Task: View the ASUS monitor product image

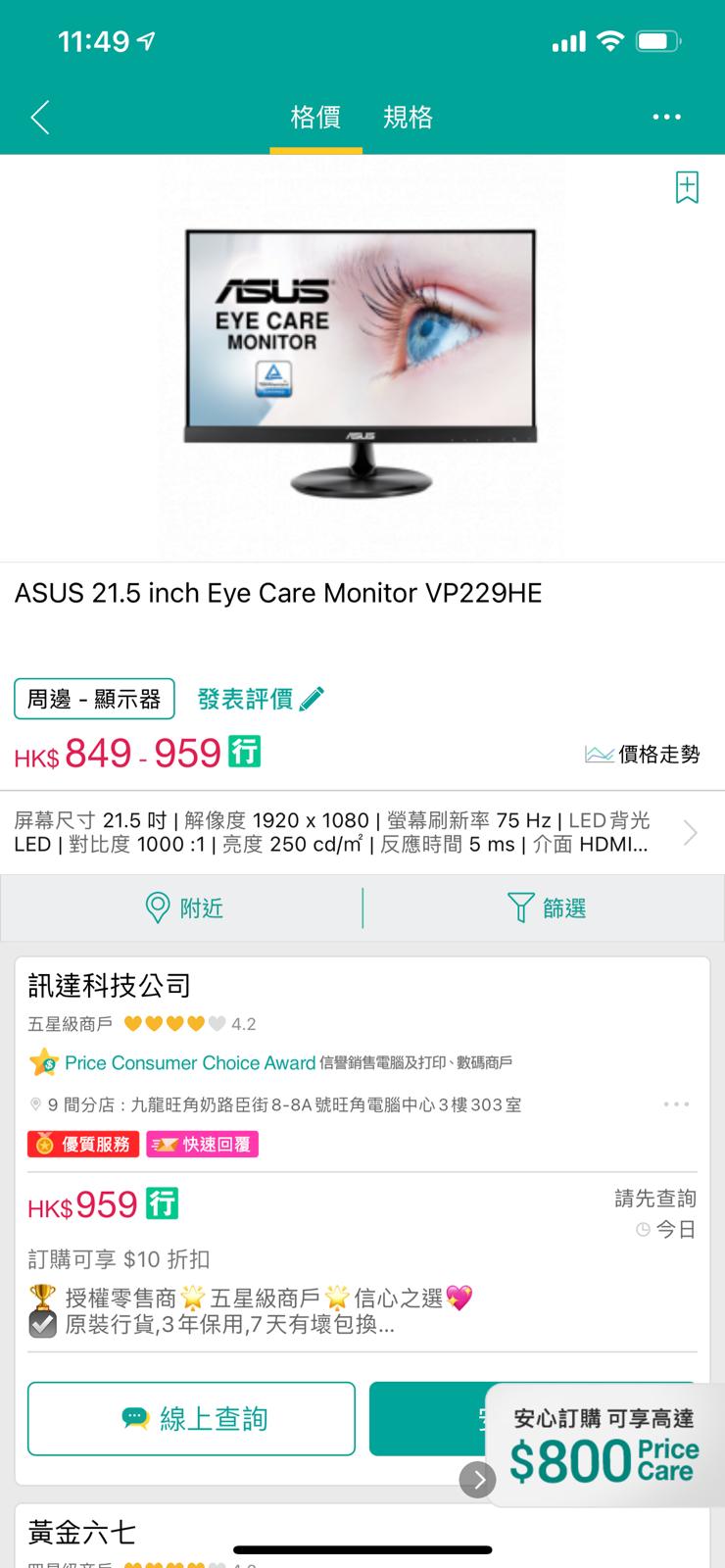Action: (362, 359)
